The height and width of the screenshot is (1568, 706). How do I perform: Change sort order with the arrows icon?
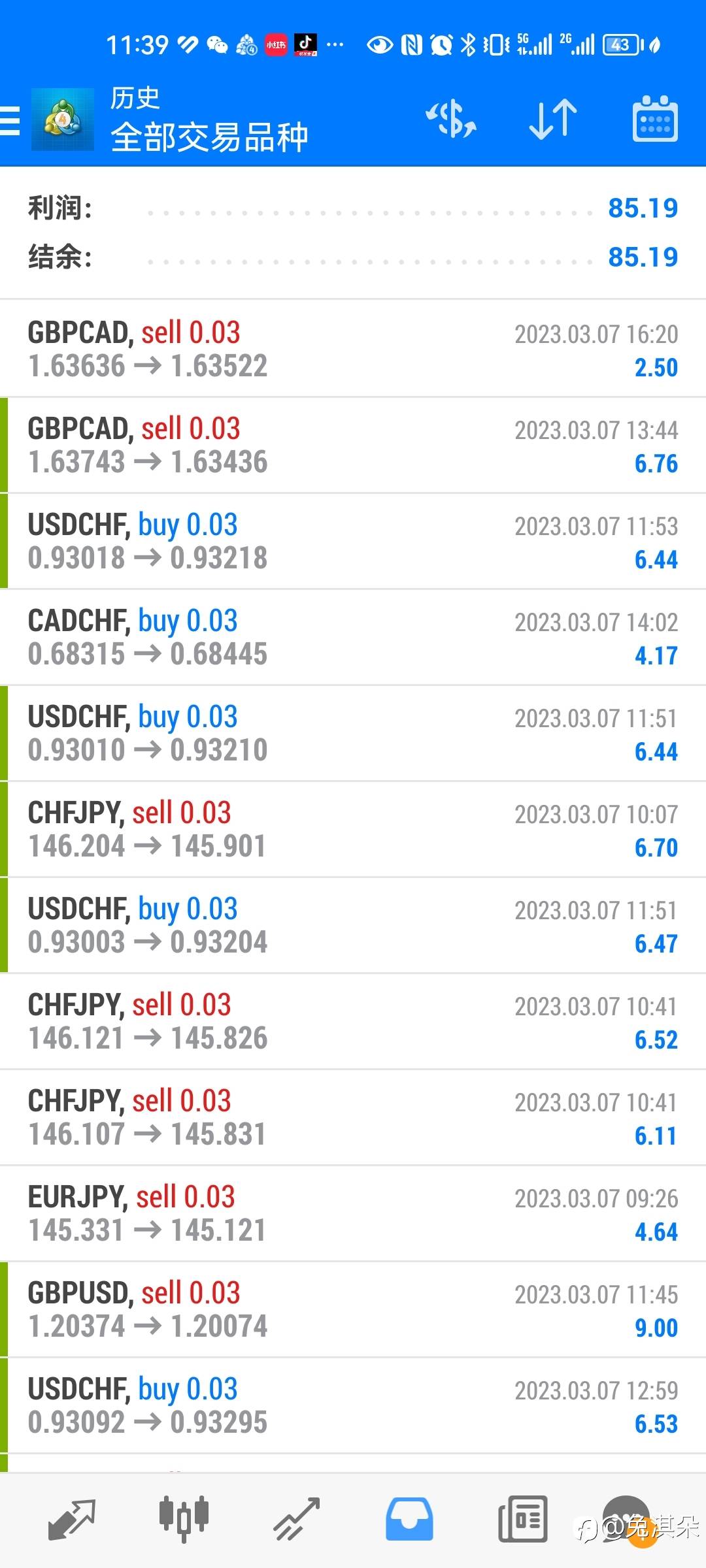(x=553, y=120)
